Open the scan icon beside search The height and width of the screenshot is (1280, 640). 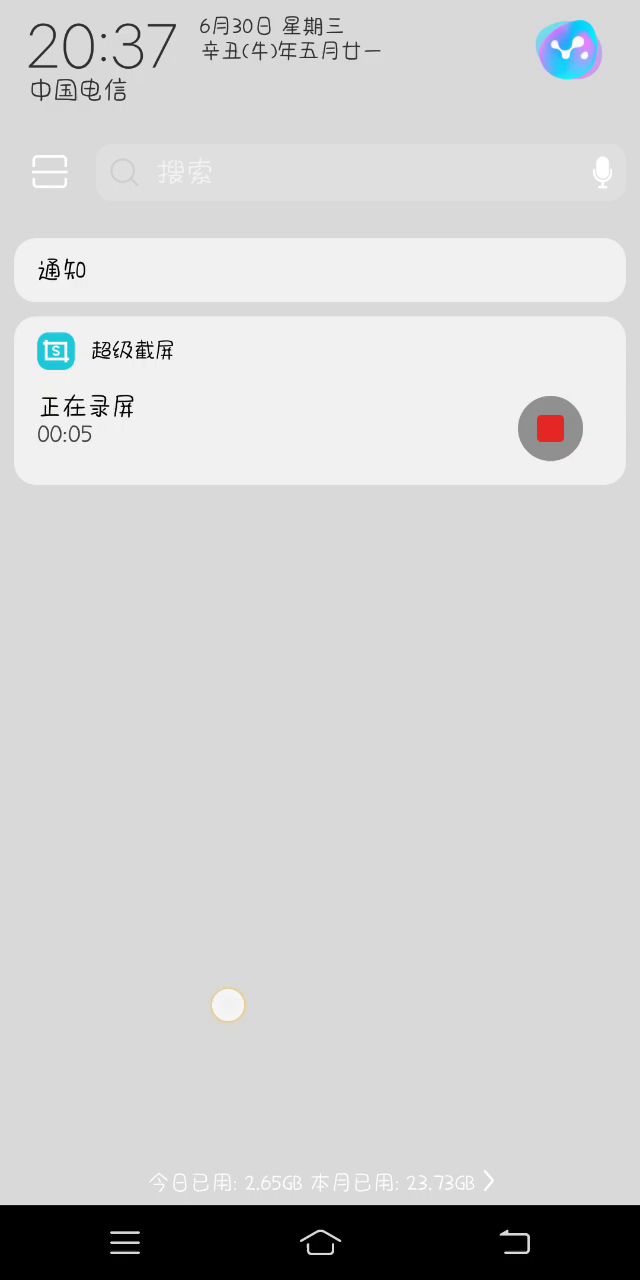(x=50, y=172)
